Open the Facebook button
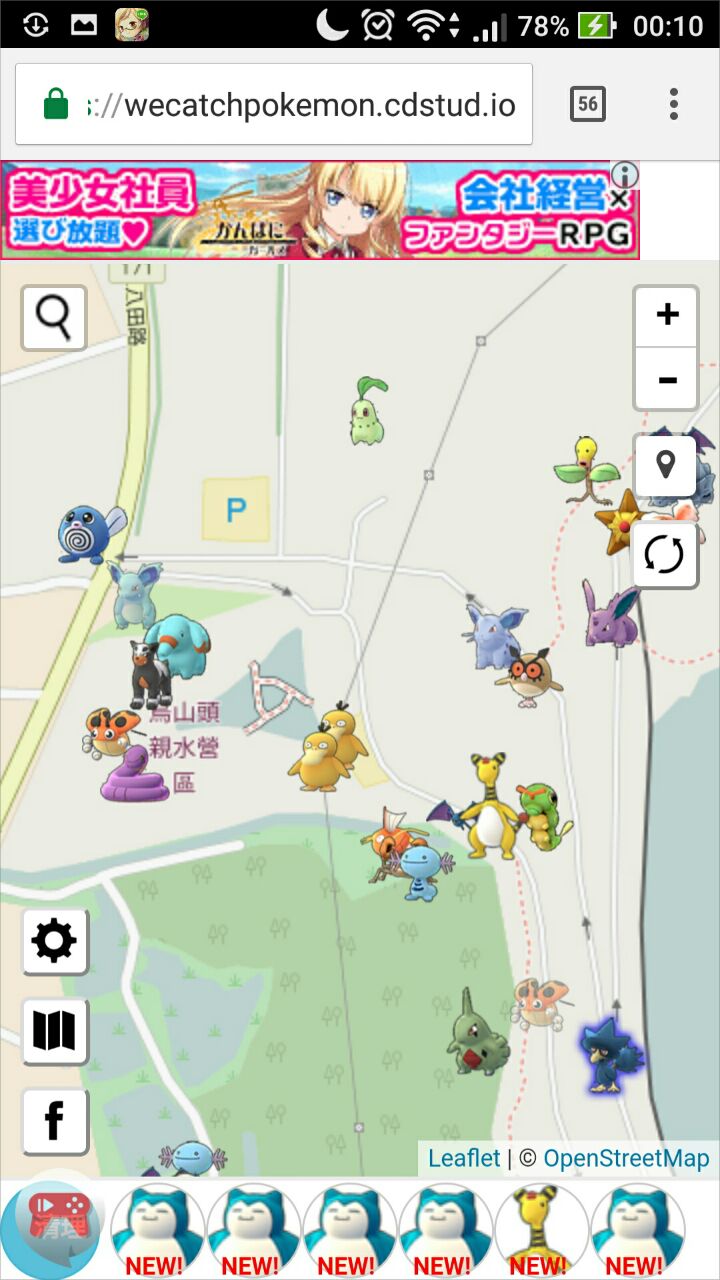720x1280 pixels. pos(55,1122)
